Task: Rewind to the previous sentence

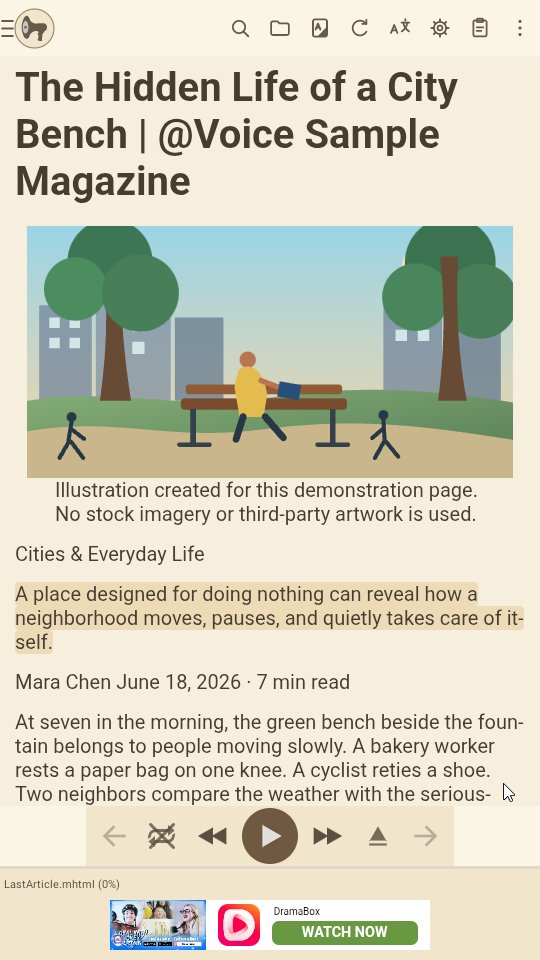Action: (x=212, y=836)
